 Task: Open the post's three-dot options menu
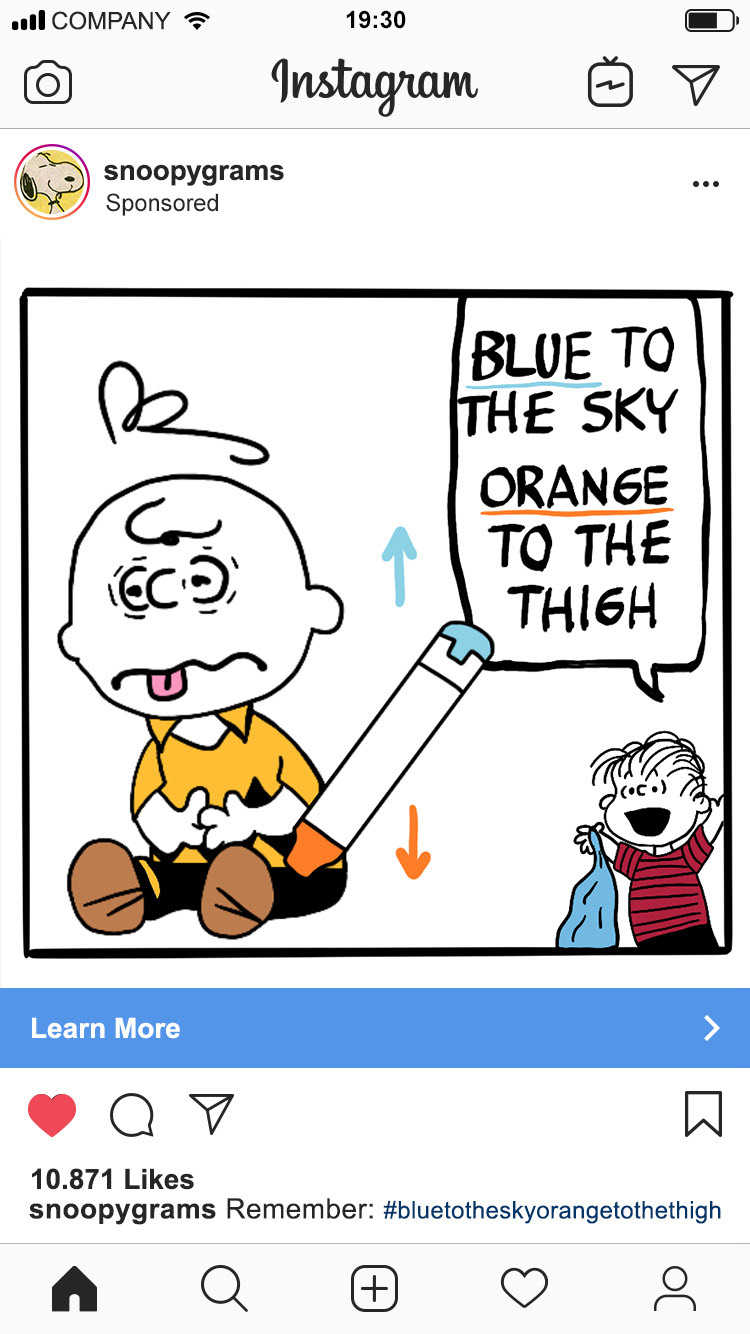[x=706, y=184]
